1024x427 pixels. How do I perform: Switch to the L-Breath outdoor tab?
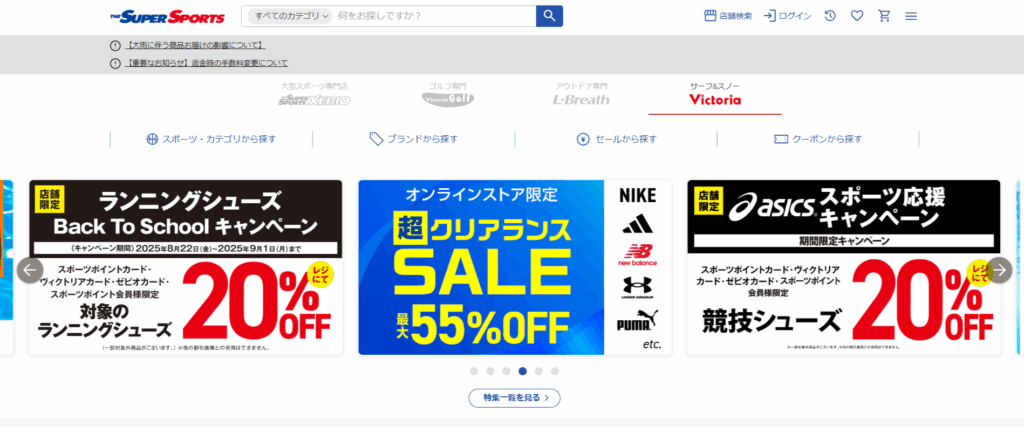pos(581,95)
